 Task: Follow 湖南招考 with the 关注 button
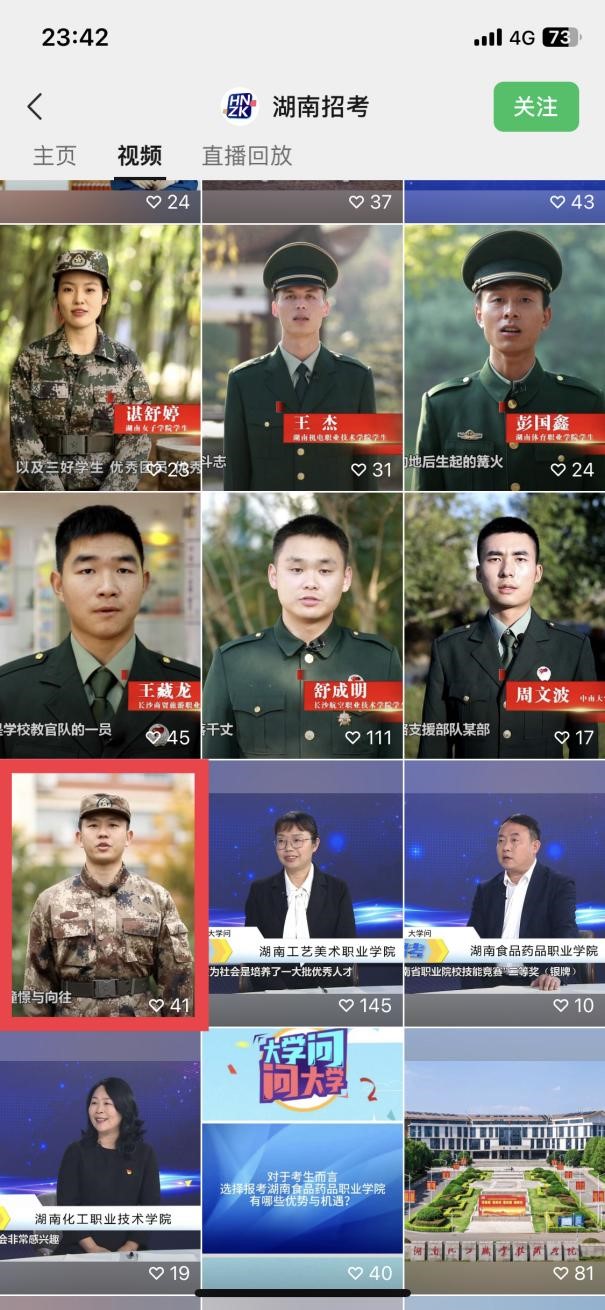536,107
